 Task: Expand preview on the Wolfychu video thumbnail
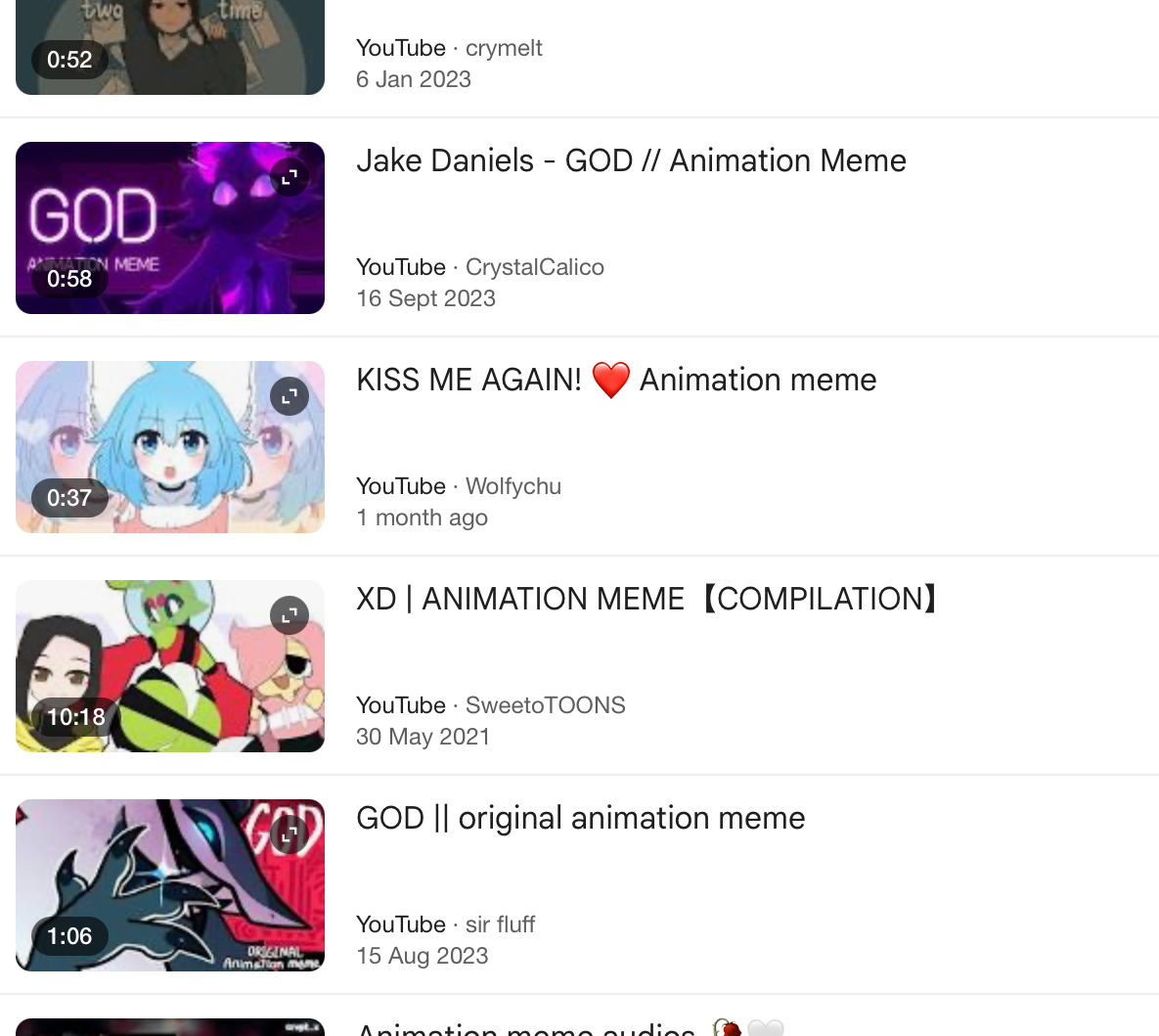[290, 396]
